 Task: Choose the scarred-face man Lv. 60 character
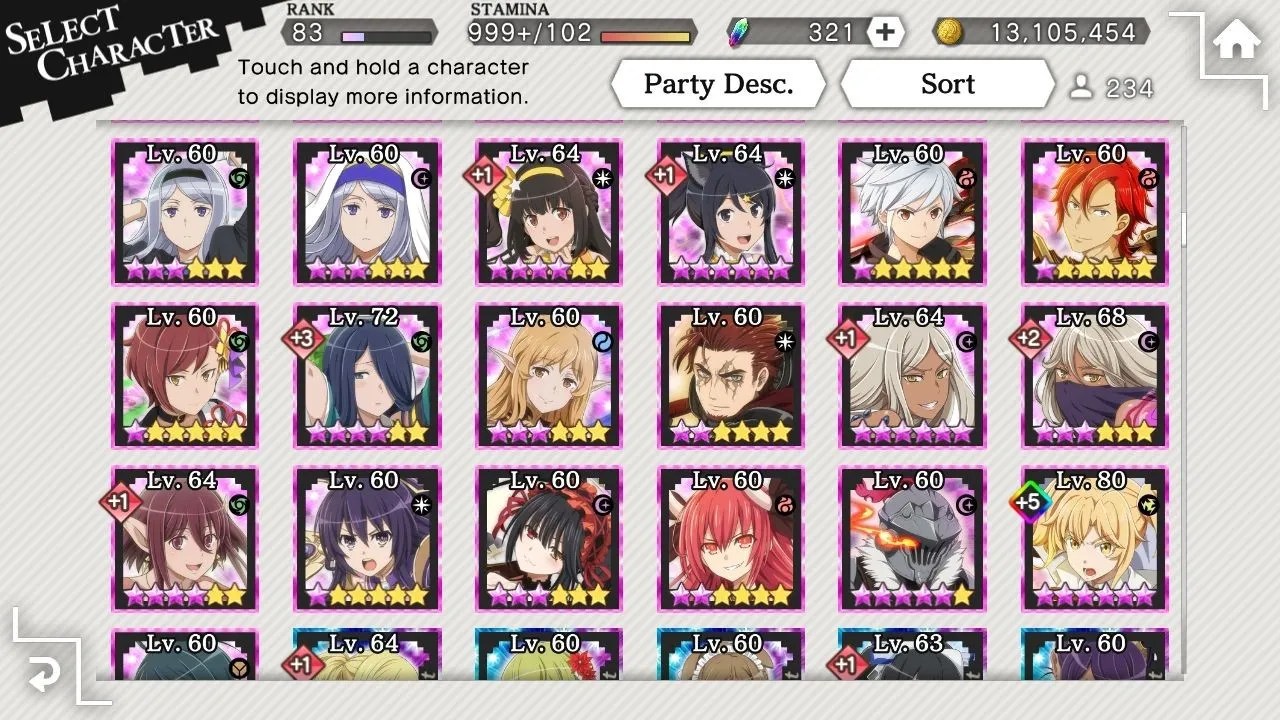coord(730,376)
